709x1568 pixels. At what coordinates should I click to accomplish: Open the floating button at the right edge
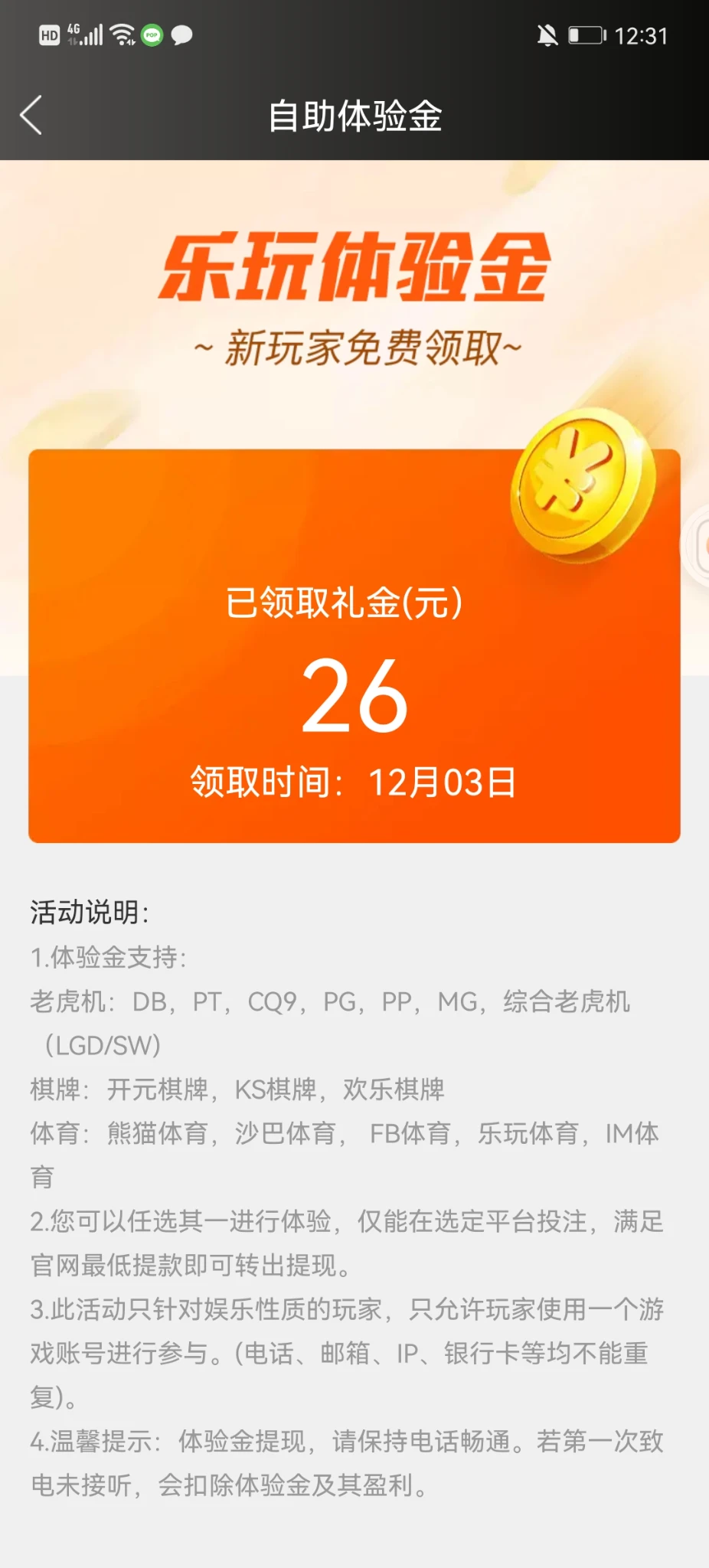[698, 546]
